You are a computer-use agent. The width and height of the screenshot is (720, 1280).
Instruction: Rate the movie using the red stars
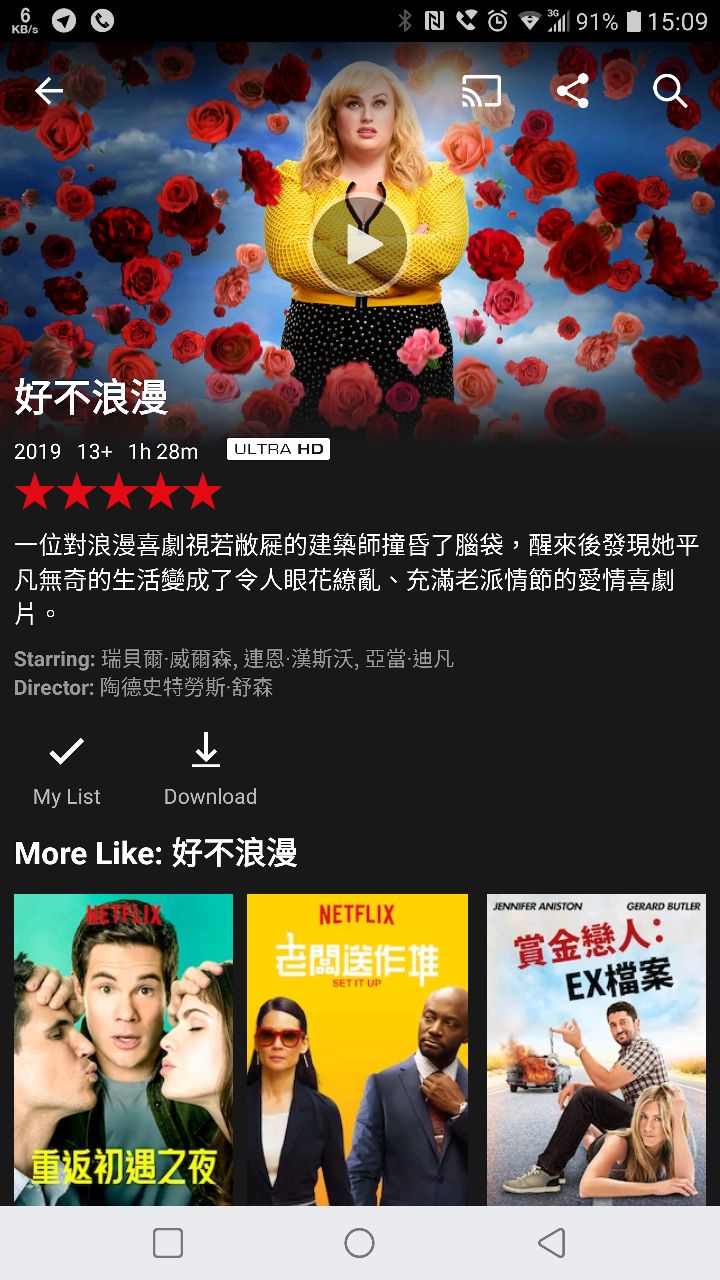(x=118, y=492)
